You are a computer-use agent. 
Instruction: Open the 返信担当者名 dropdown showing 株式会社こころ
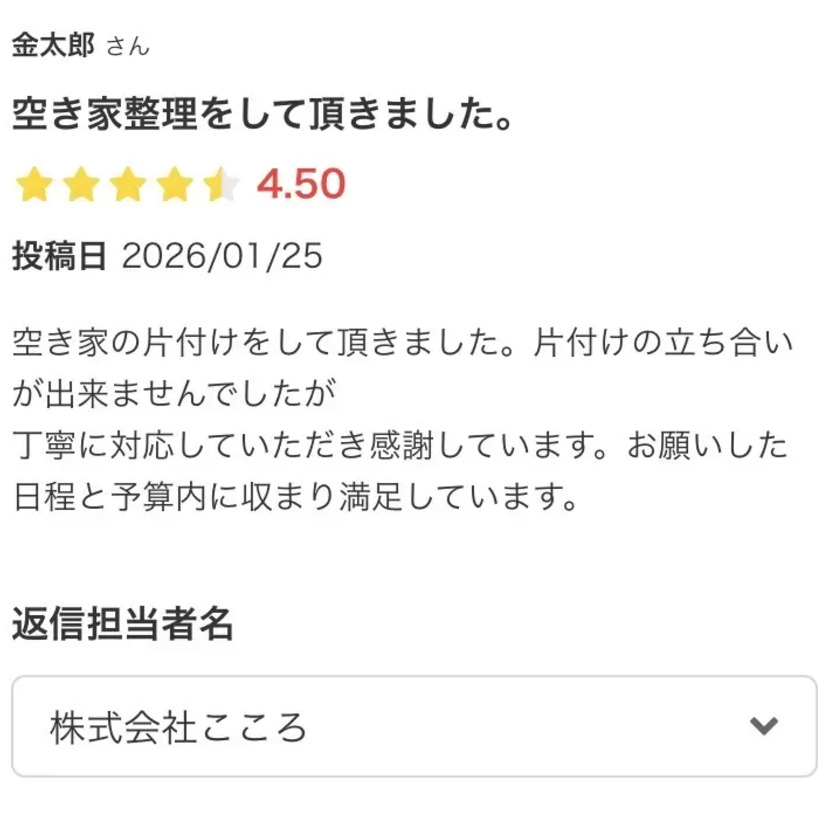[414, 726]
